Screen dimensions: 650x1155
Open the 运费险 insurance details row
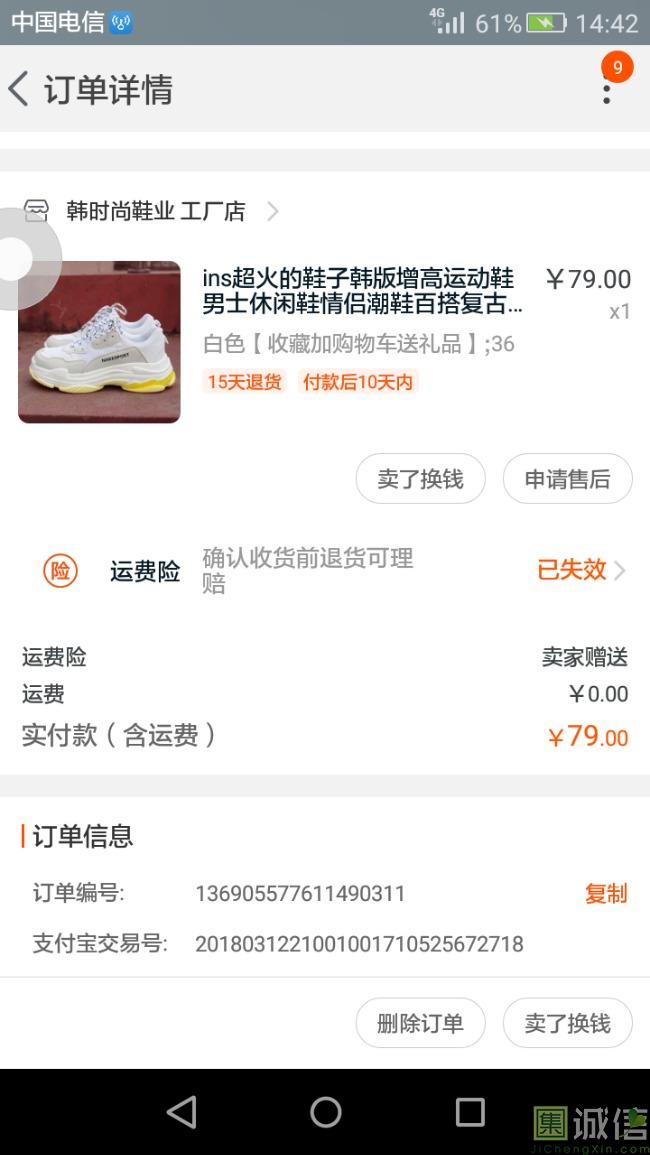point(330,571)
